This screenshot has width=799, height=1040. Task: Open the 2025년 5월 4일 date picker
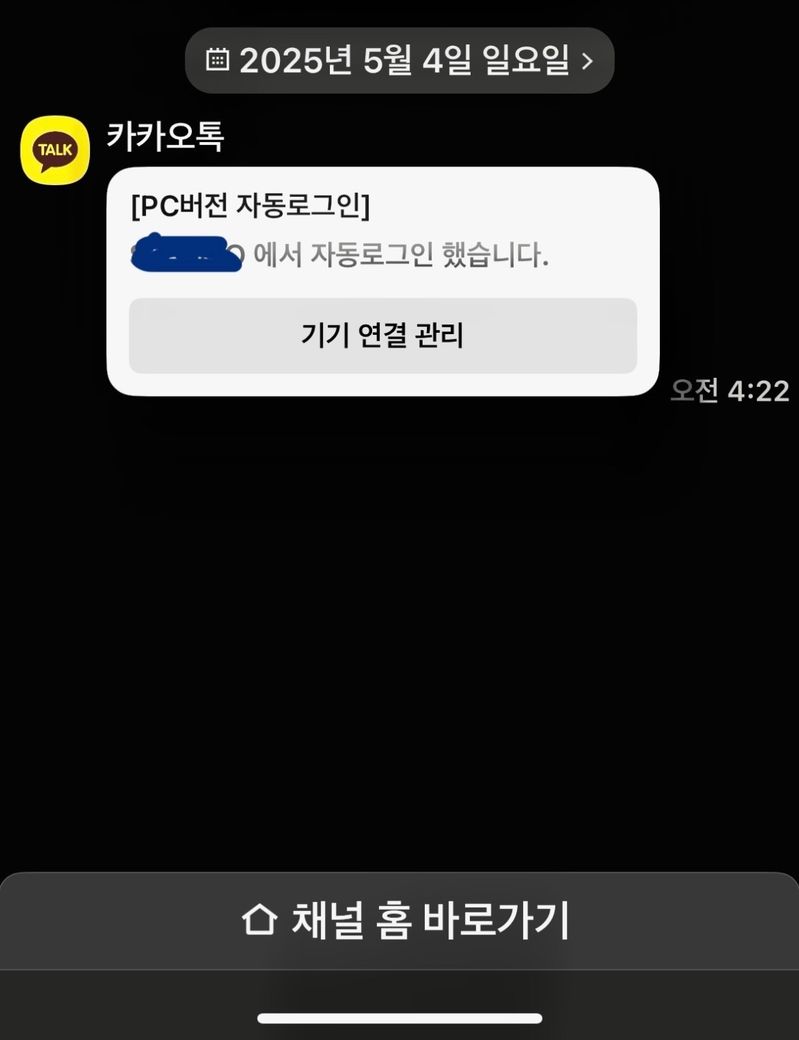399,60
